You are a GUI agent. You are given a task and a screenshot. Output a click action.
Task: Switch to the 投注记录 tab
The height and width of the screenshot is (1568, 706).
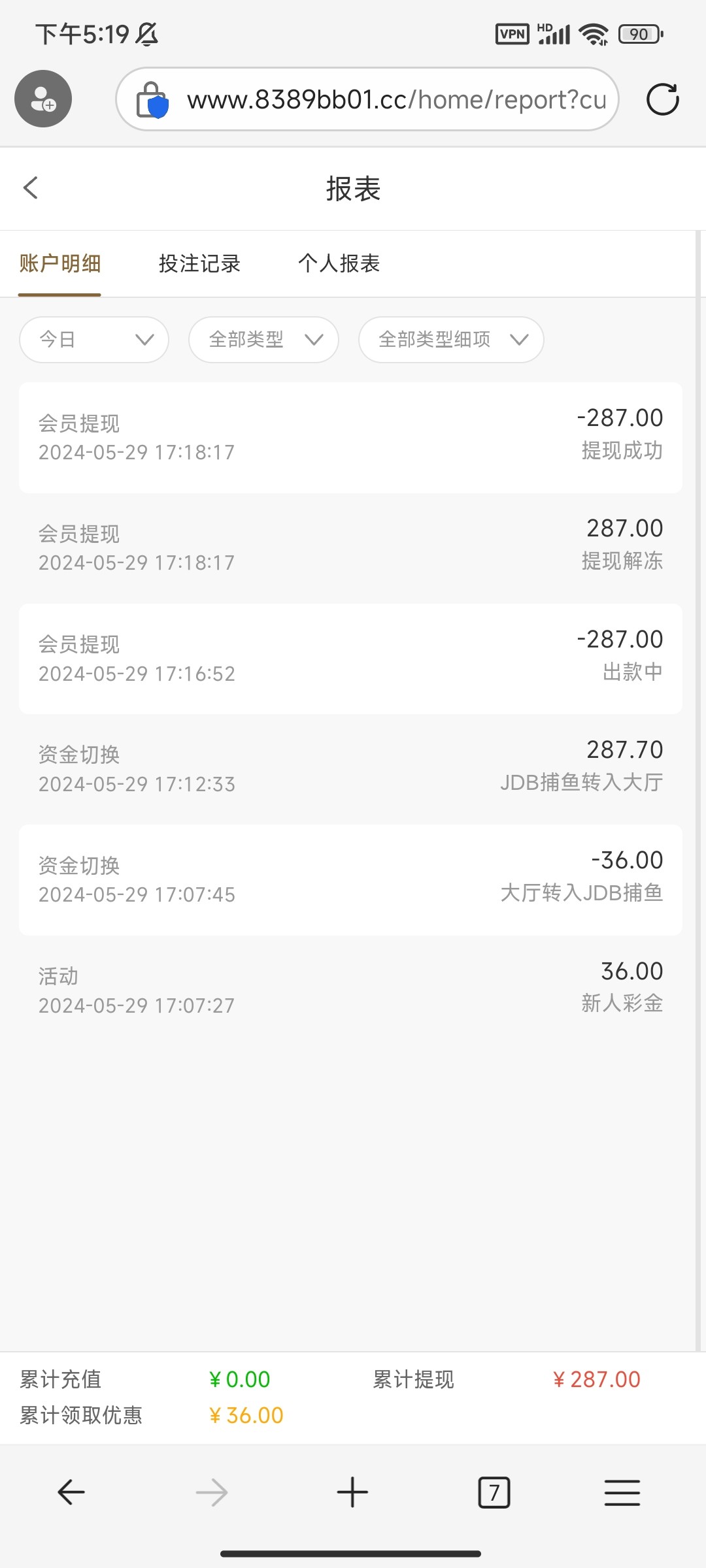(200, 263)
